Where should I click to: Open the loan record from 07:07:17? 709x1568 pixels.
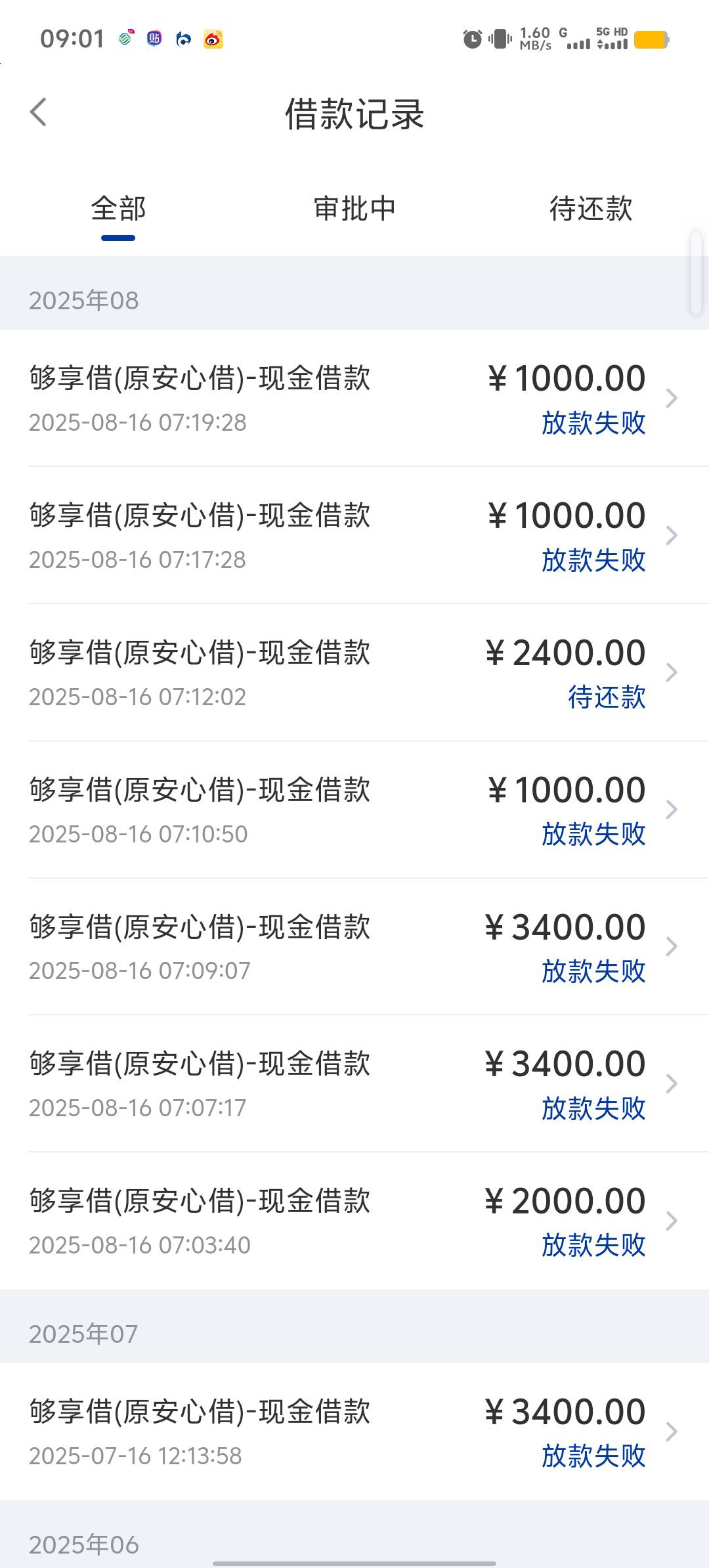coord(354,1083)
